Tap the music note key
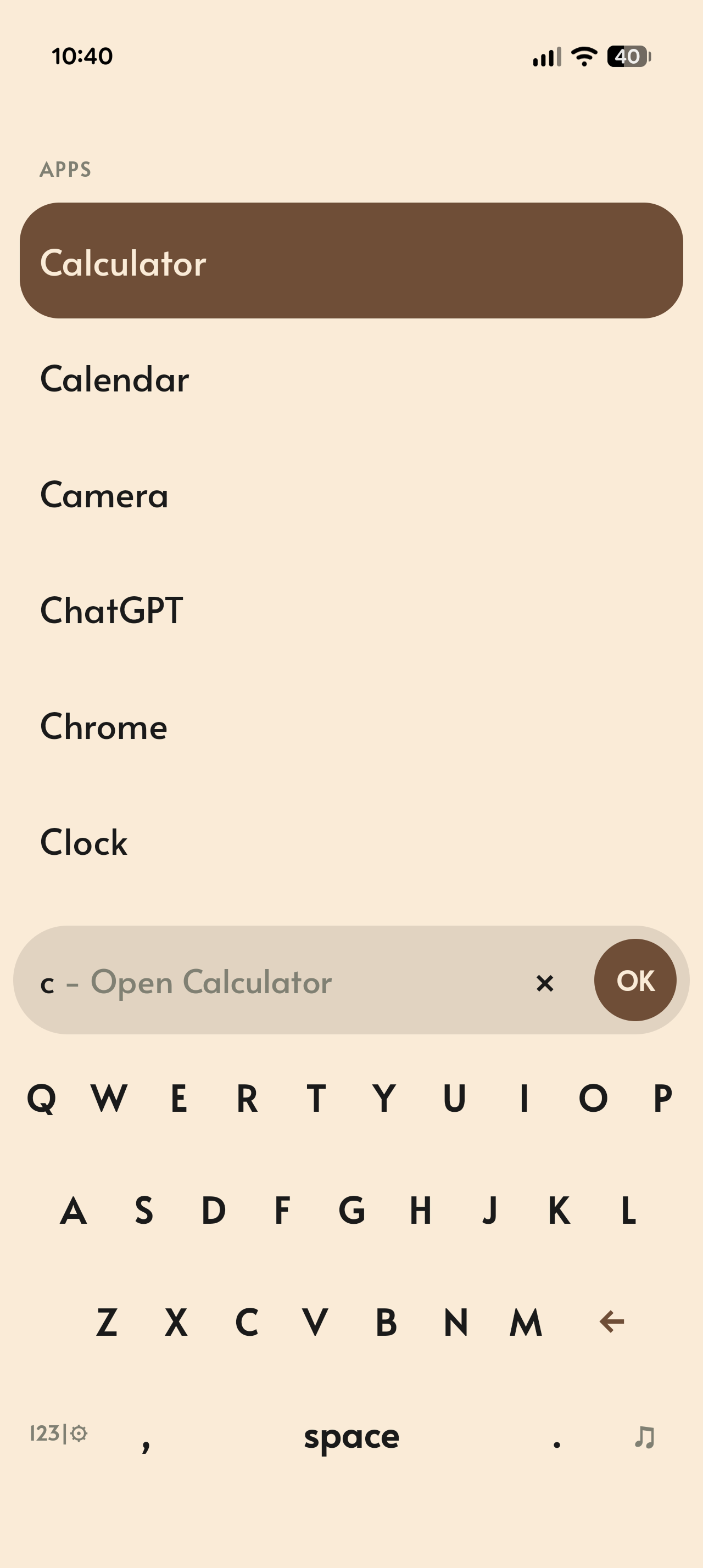This screenshot has width=703, height=1568. click(x=644, y=1437)
